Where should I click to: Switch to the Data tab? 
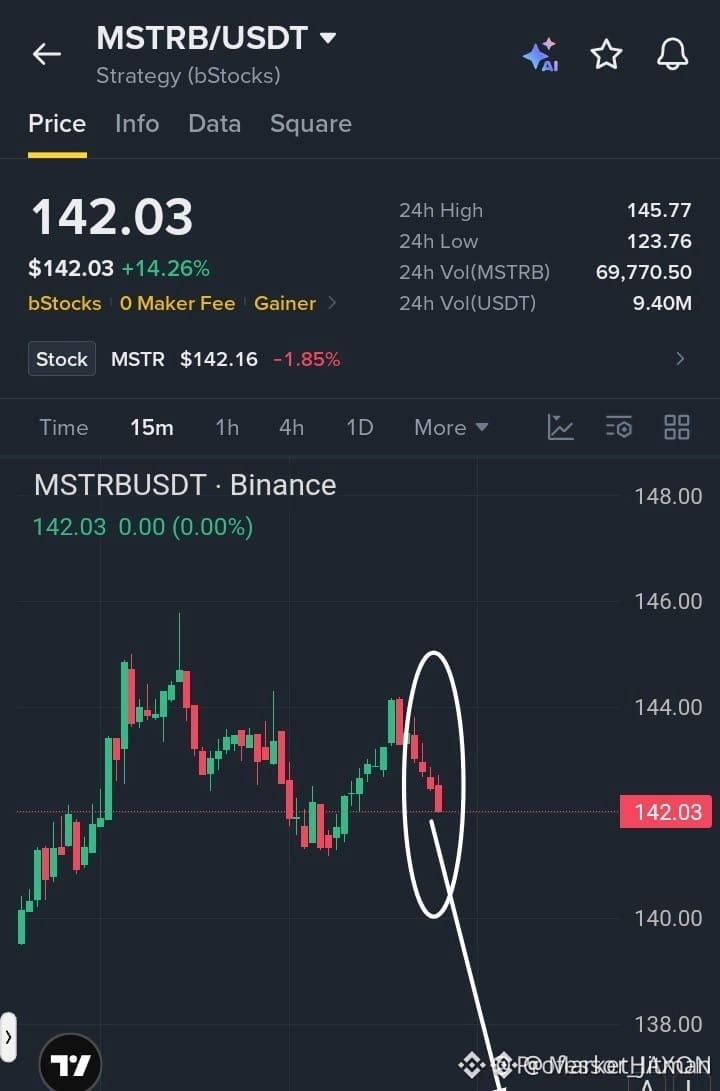click(214, 124)
